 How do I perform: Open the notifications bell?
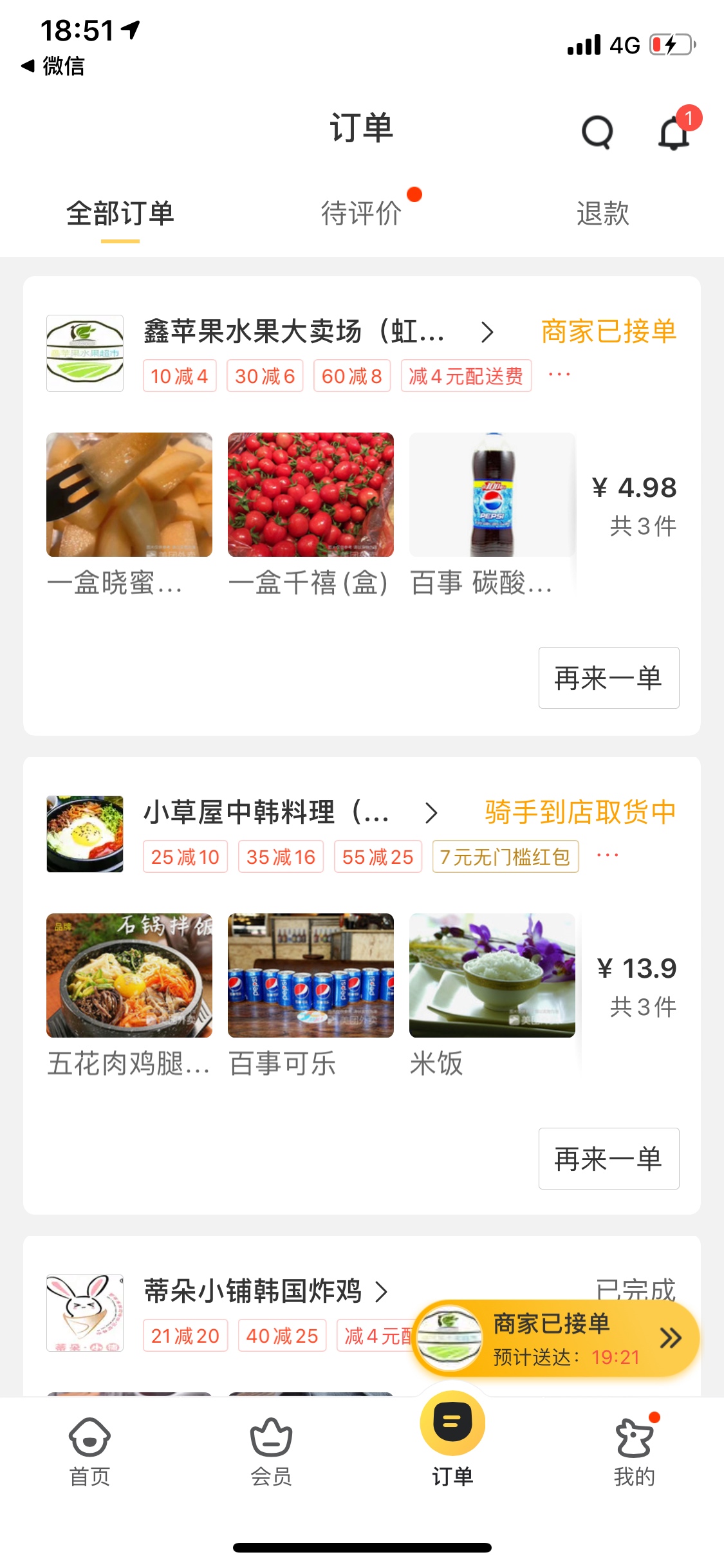pyautogui.click(x=674, y=133)
